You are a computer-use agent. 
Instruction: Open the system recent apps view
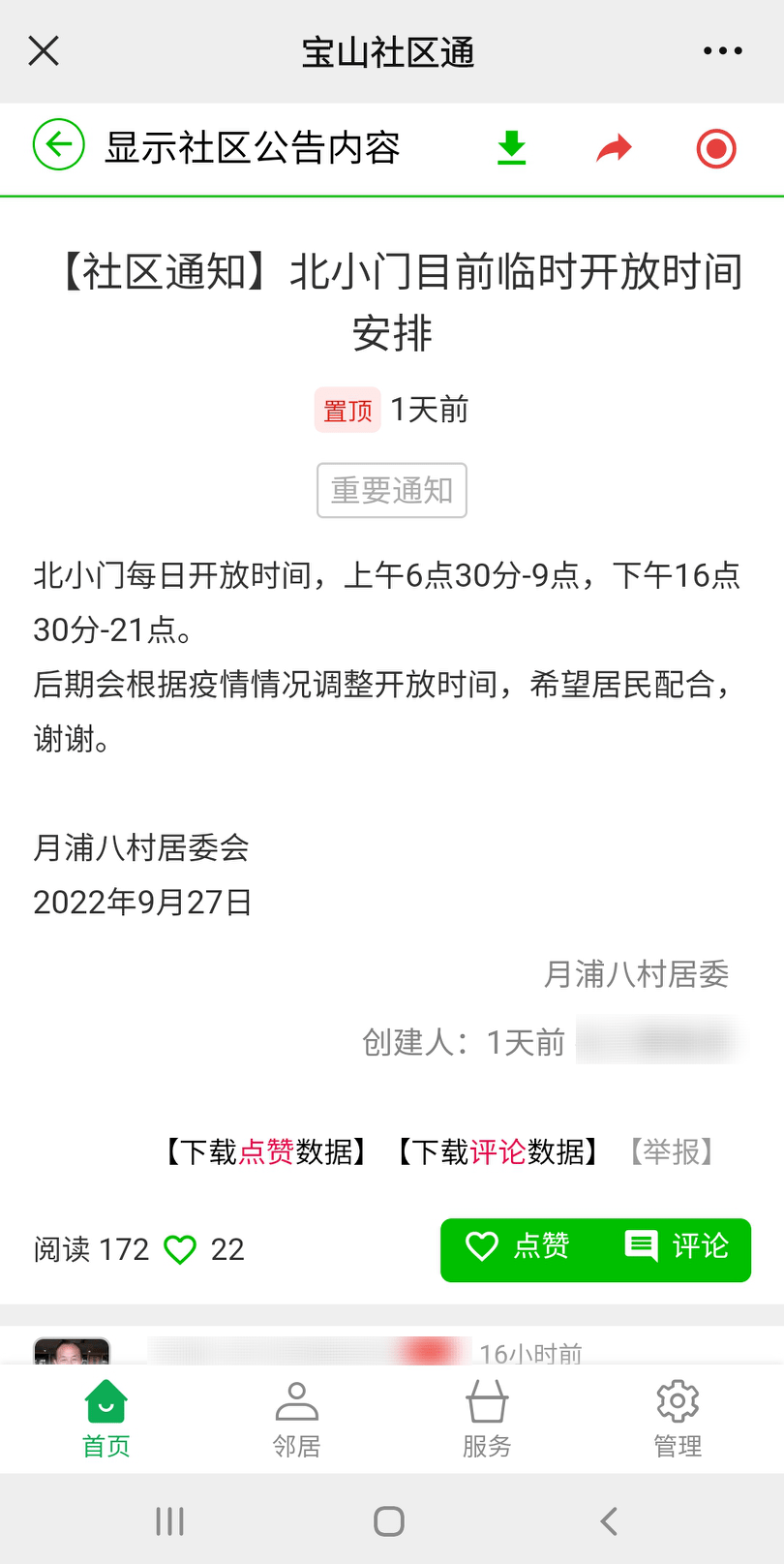[170, 1521]
